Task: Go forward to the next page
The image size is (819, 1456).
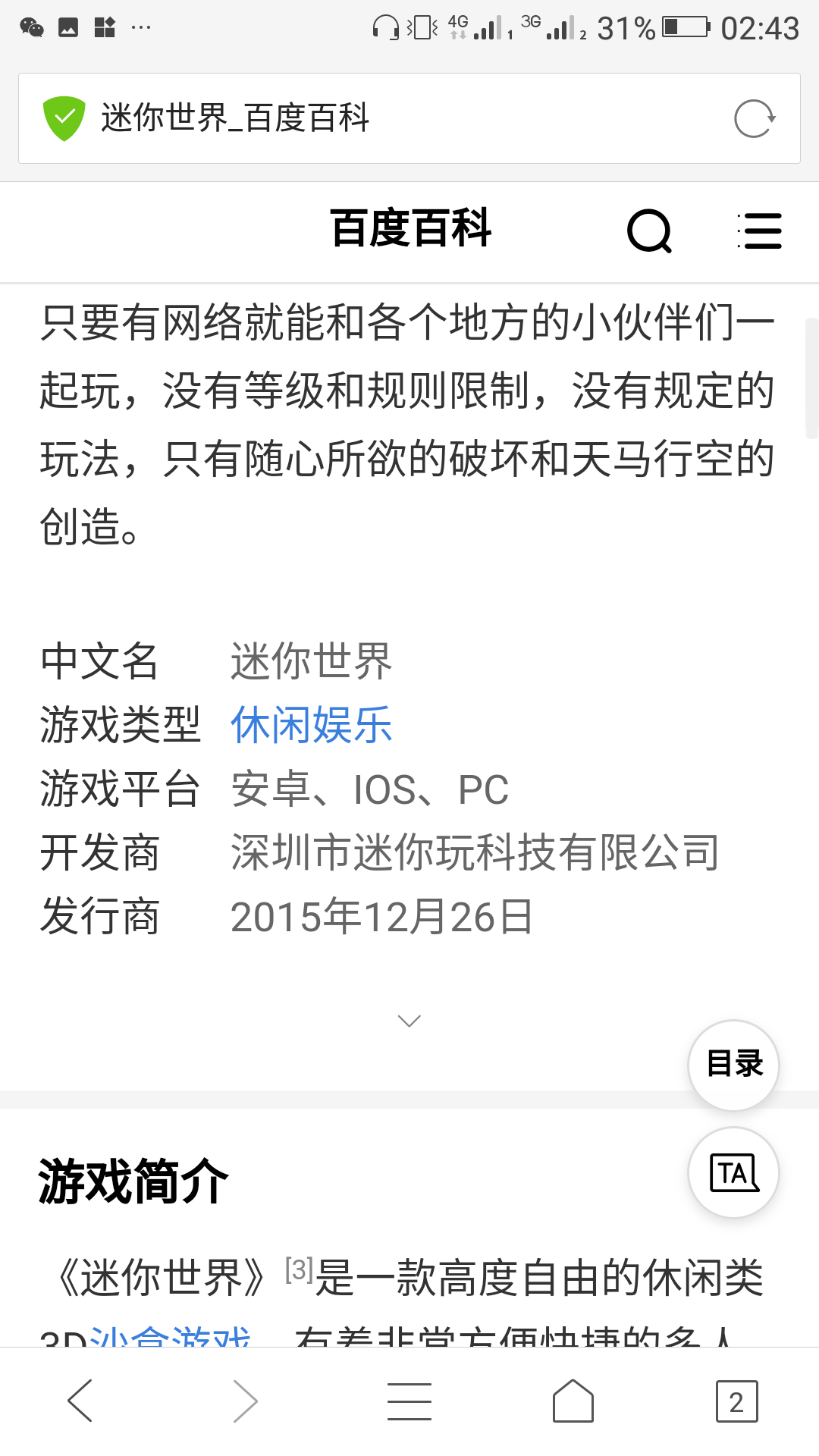Action: point(245,1401)
